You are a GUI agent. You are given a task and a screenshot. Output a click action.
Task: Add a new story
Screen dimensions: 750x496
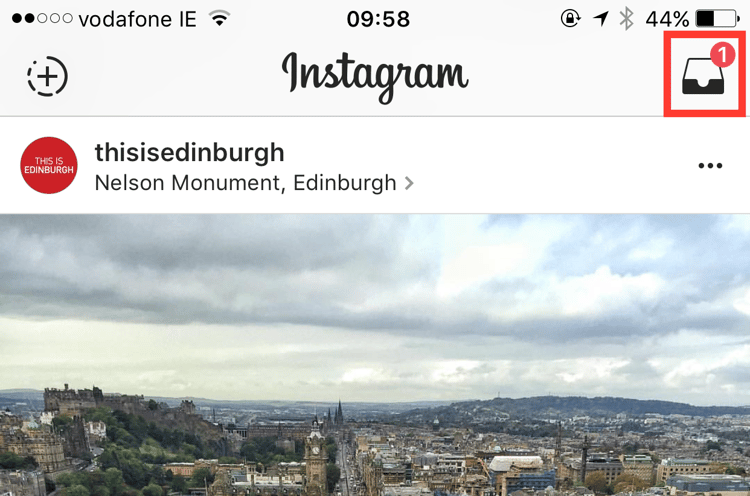tap(47, 77)
